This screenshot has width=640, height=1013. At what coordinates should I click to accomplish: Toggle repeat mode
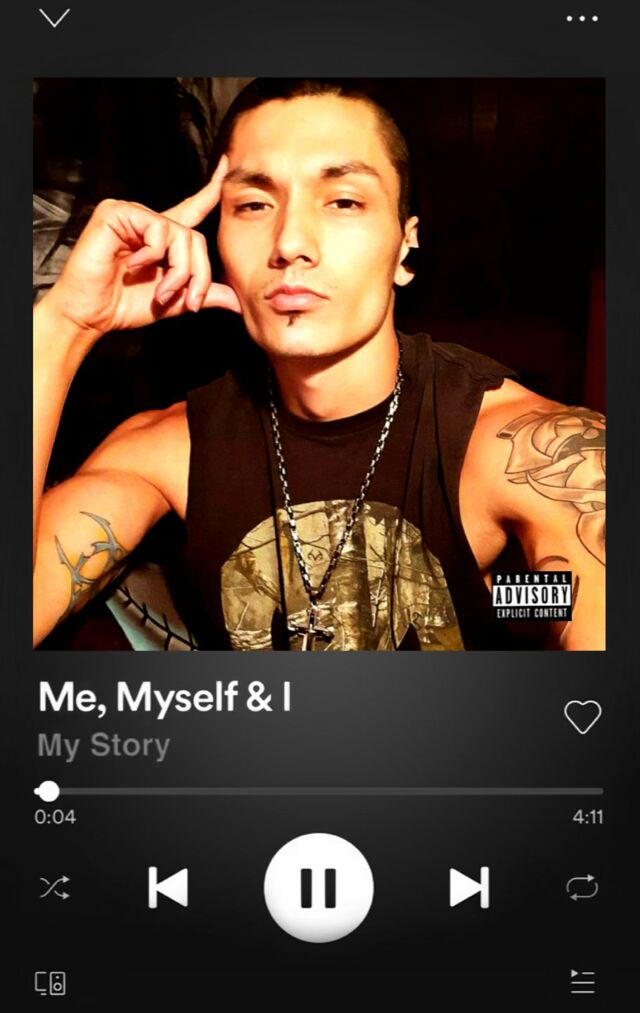pos(582,887)
